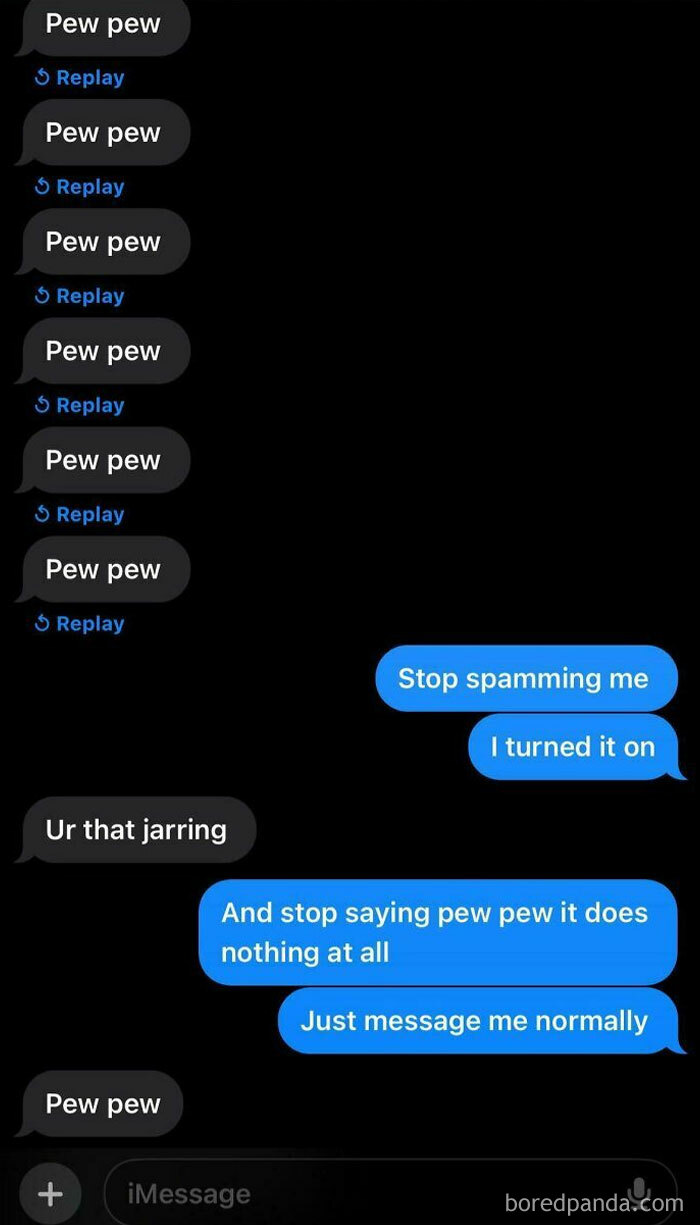The height and width of the screenshot is (1225, 700).
Task: Start dictation with the microphone icon
Action: pyautogui.click(x=640, y=1191)
